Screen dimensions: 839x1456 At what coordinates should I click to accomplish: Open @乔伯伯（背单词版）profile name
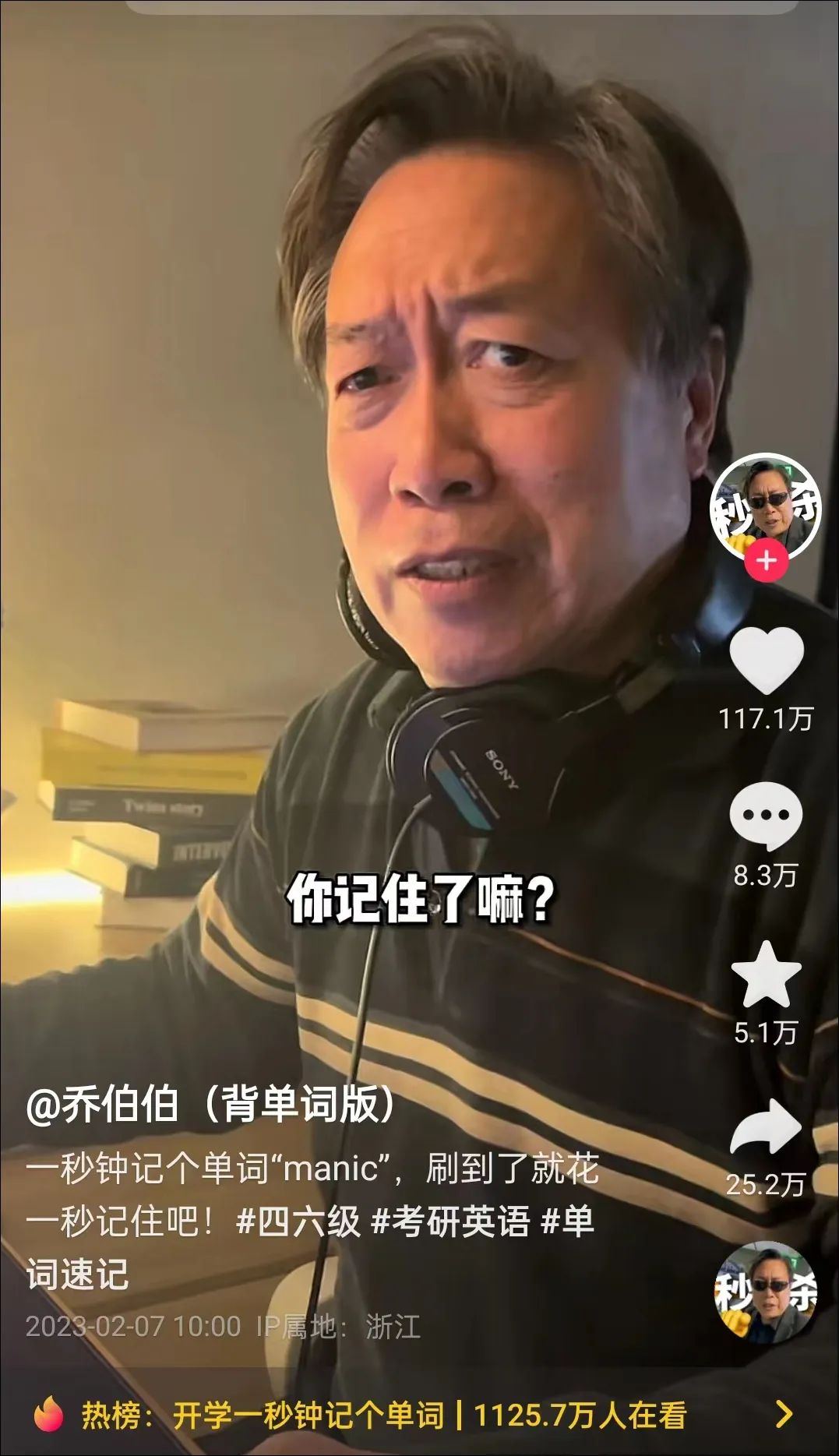(212, 1104)
